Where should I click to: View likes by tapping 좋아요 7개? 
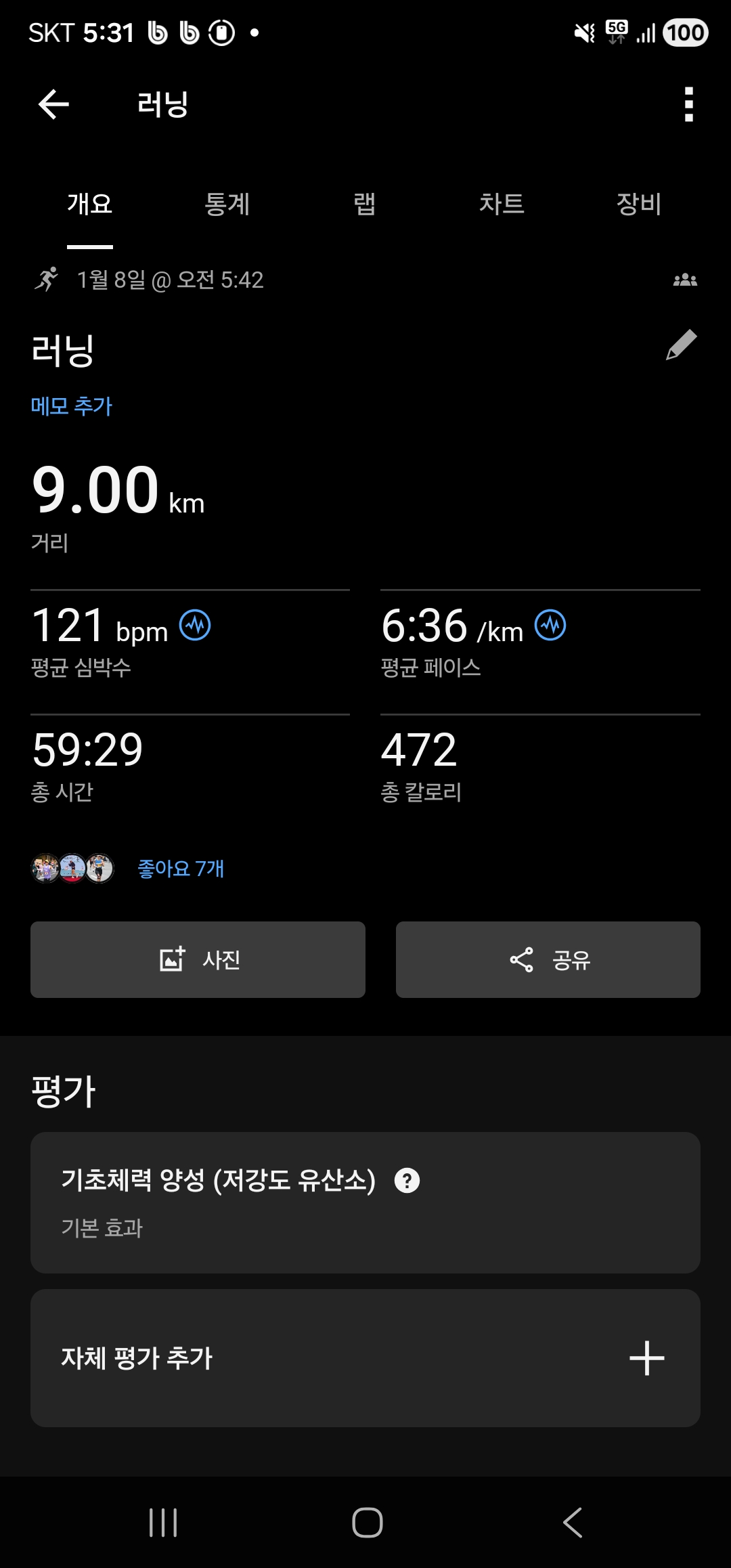(x=181, y=869)
